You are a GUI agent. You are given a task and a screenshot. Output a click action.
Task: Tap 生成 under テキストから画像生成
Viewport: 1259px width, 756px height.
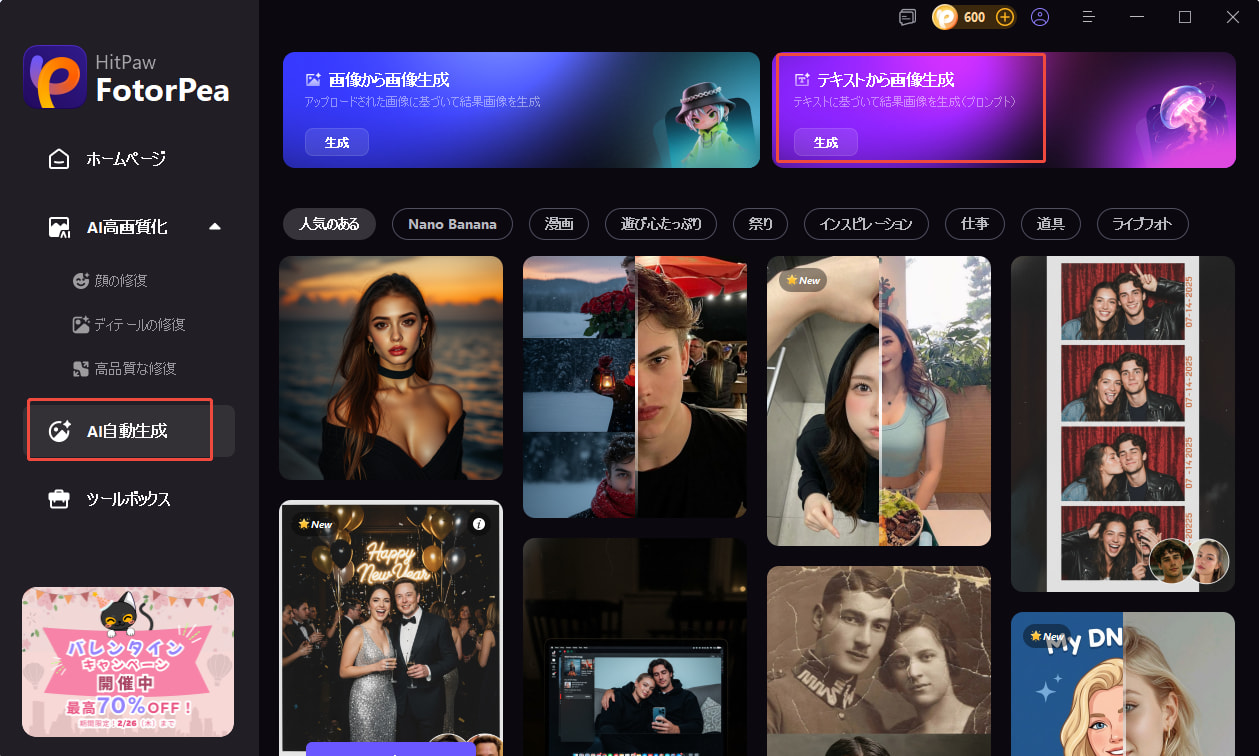[x=825, y=142]
